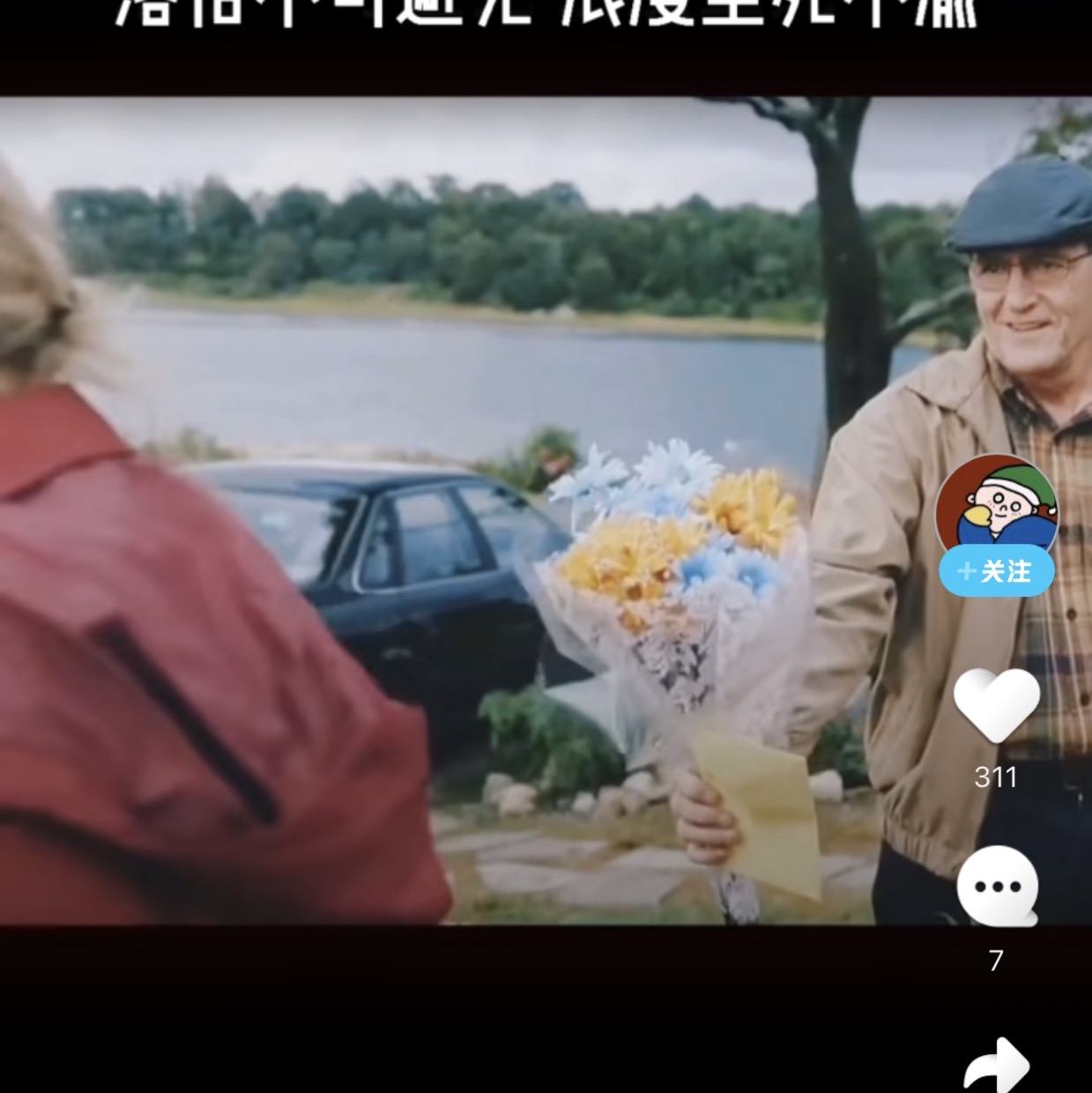The image size is (1092, 1093).
Task: Follow the creator with the 关注 button
Action: coord(996,572)
